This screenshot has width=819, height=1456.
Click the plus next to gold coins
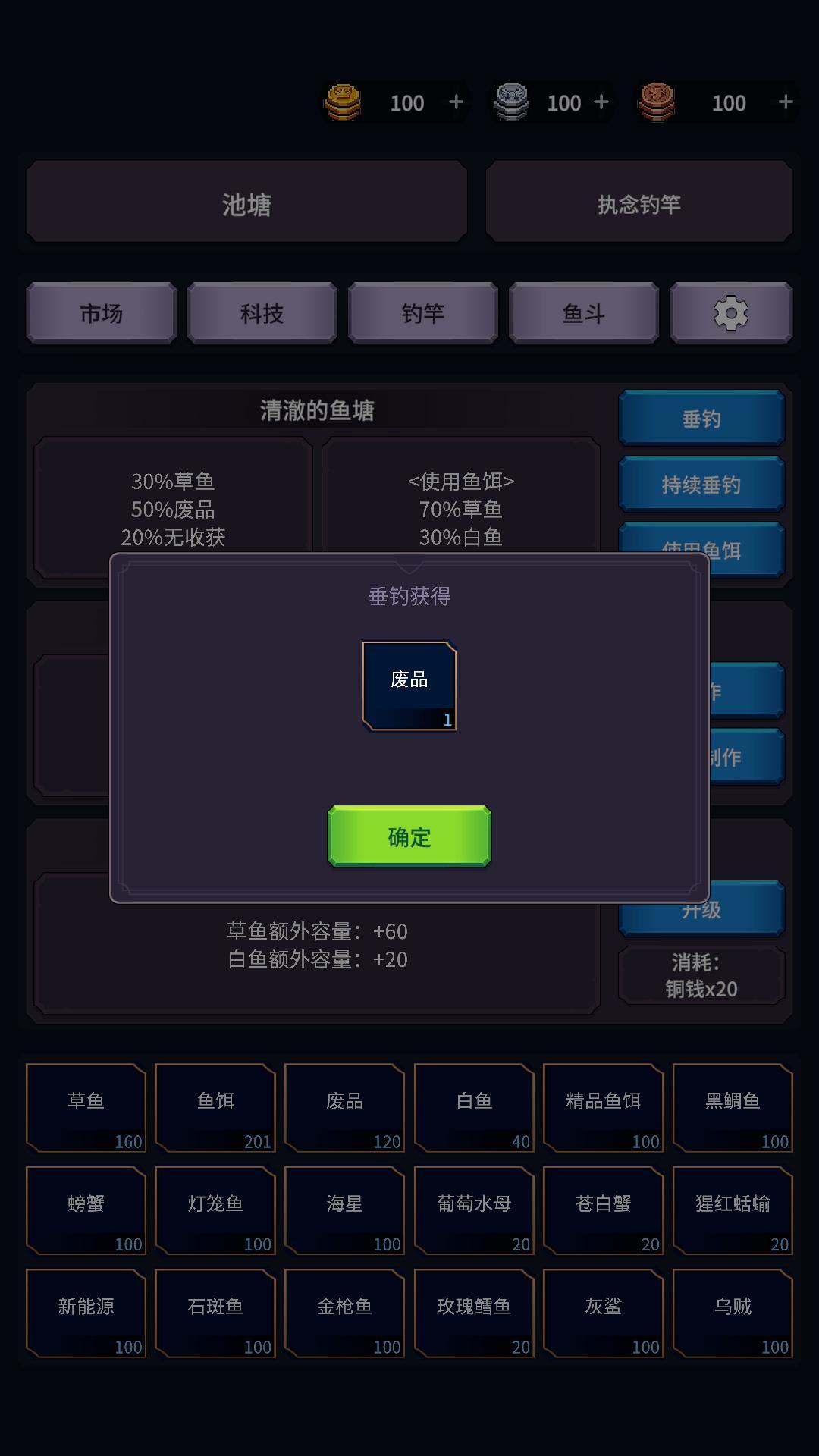pyautogui.click(x=454, y=102)
